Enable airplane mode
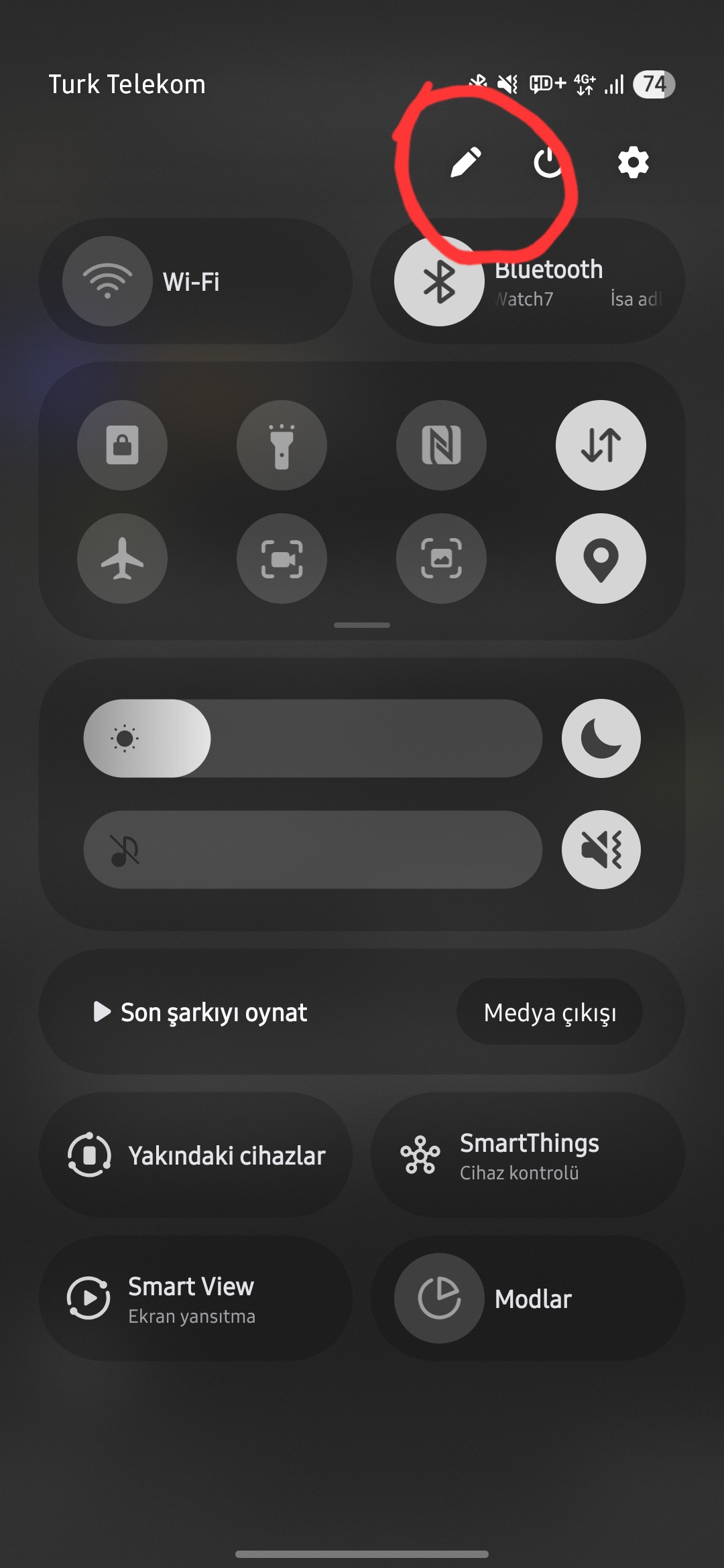 click(122, 558)
